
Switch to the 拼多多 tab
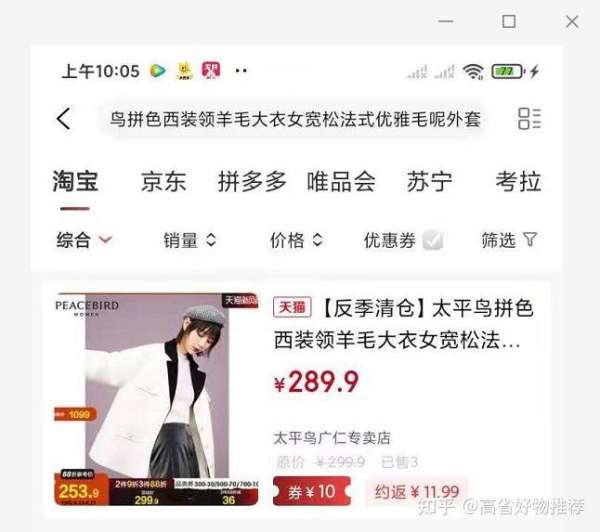252,182
